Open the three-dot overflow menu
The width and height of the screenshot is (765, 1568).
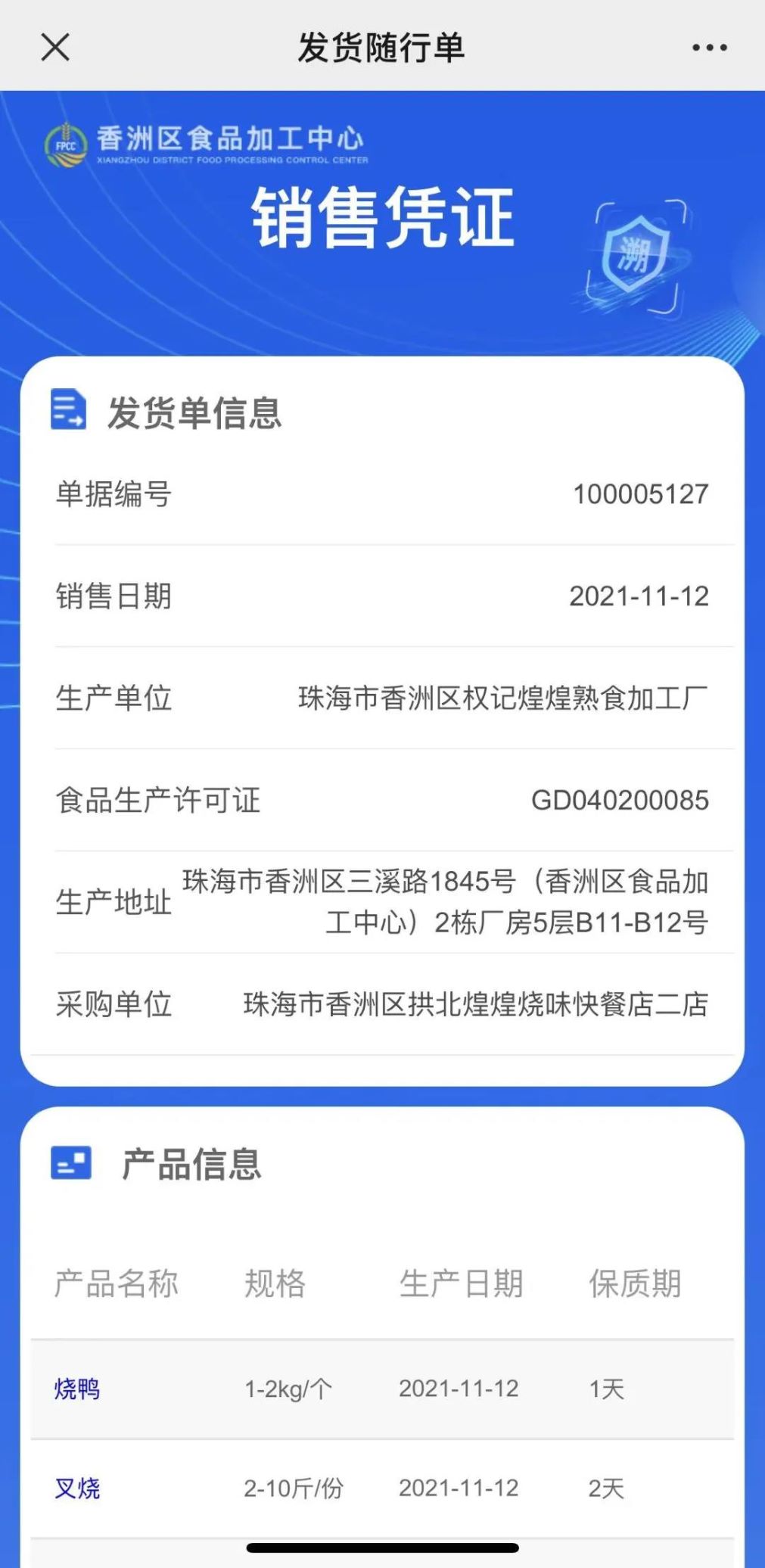click(x=709, y=48)
